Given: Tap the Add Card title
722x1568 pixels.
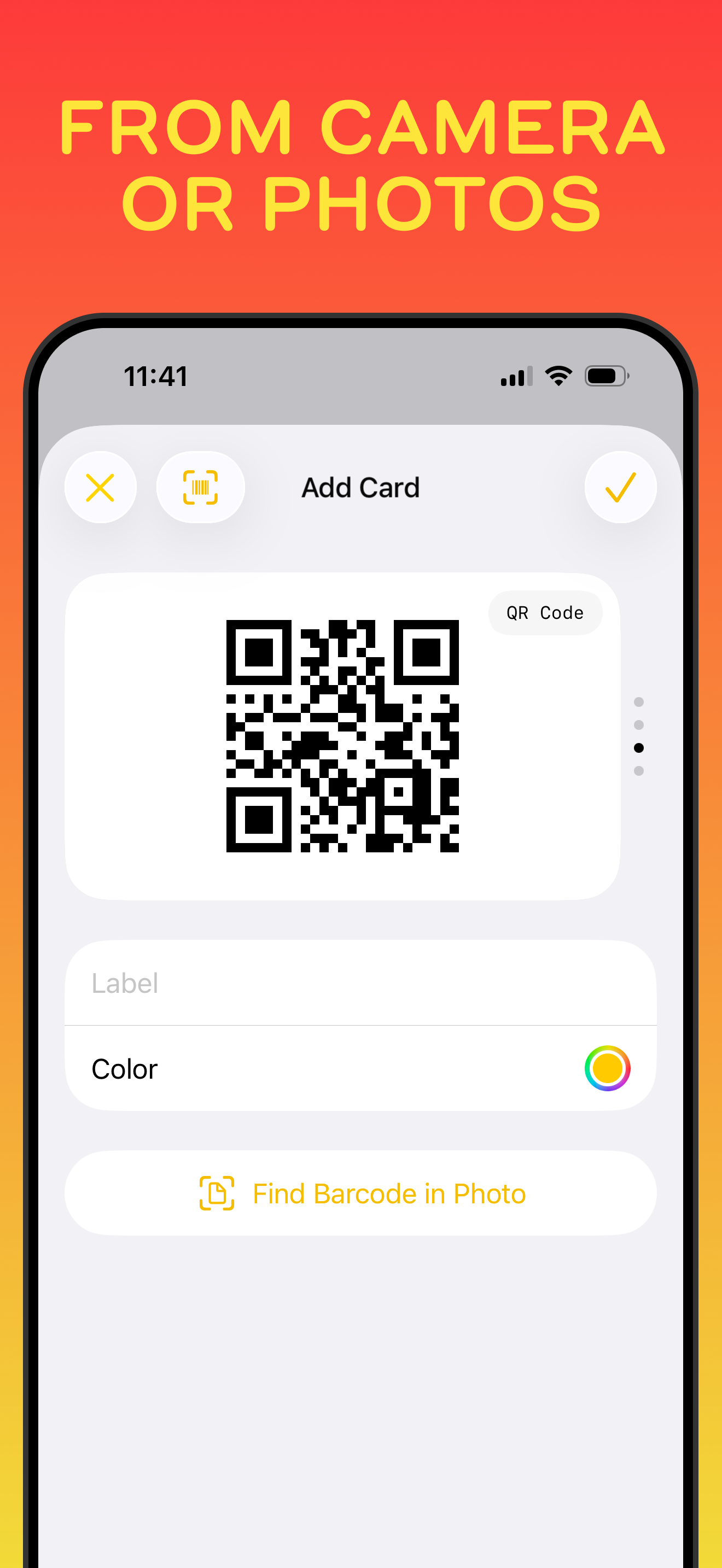Looking at the screenshot, I should pos(360,487).
